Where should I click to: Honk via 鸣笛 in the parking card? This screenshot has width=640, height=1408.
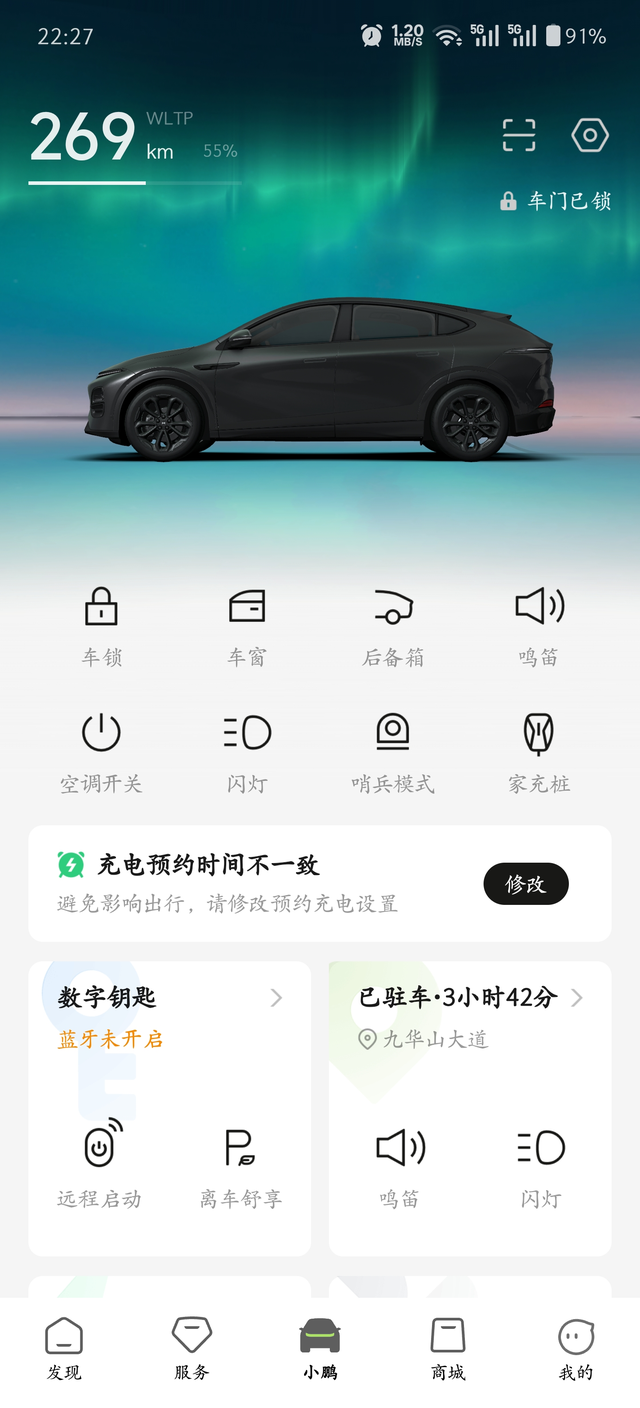pos(400,1164)
